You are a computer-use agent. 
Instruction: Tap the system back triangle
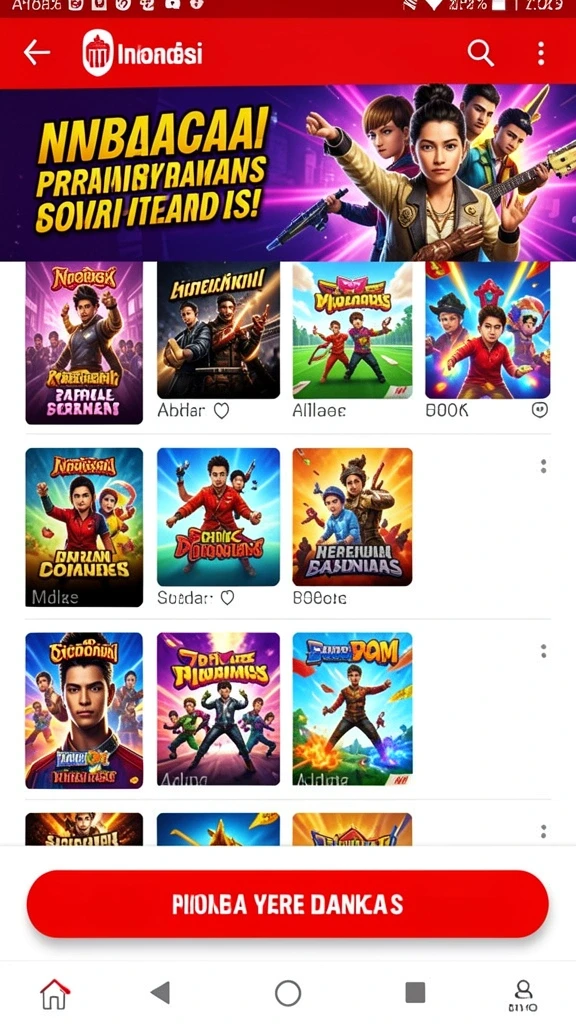click(x=160, y=993)
